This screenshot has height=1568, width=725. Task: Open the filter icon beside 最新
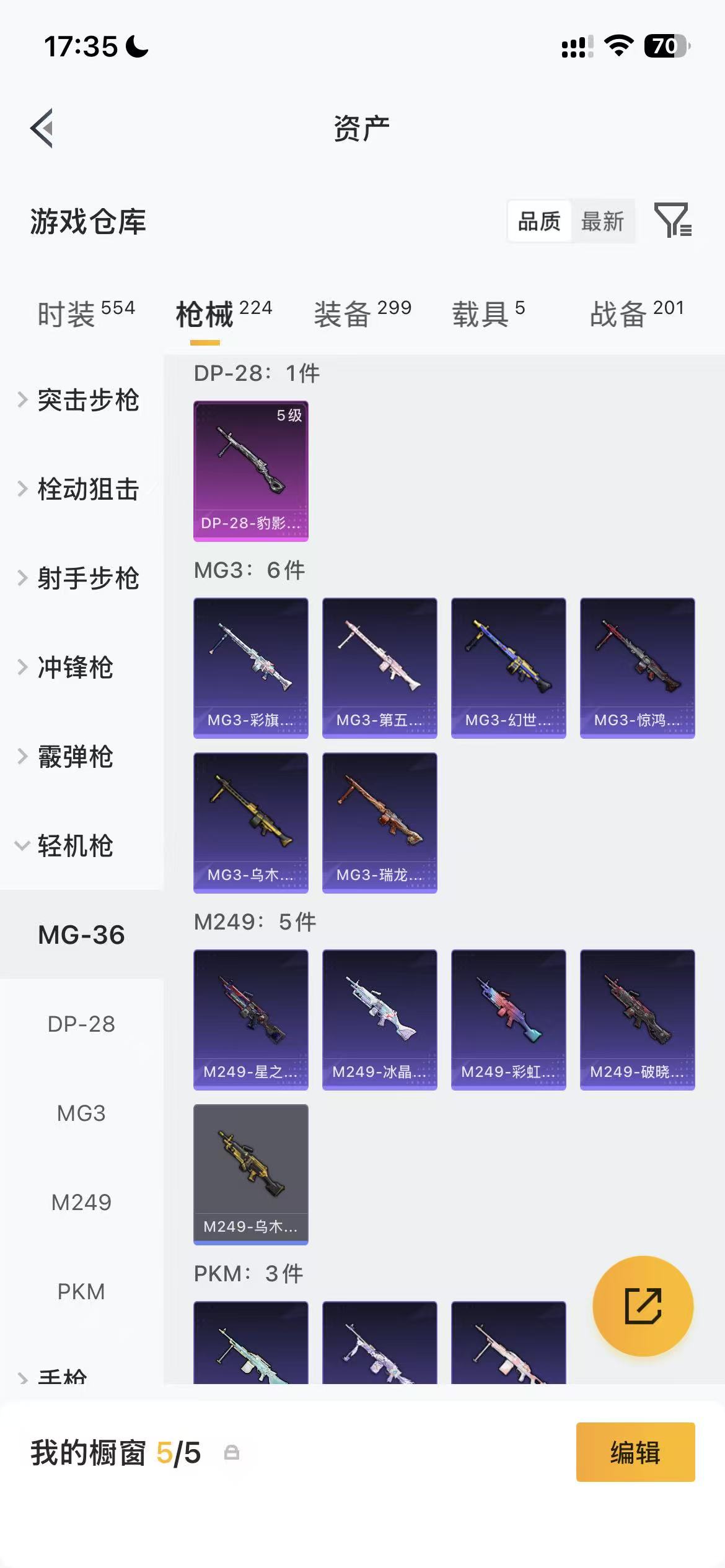pyautogui.click(x=673, y=220)
